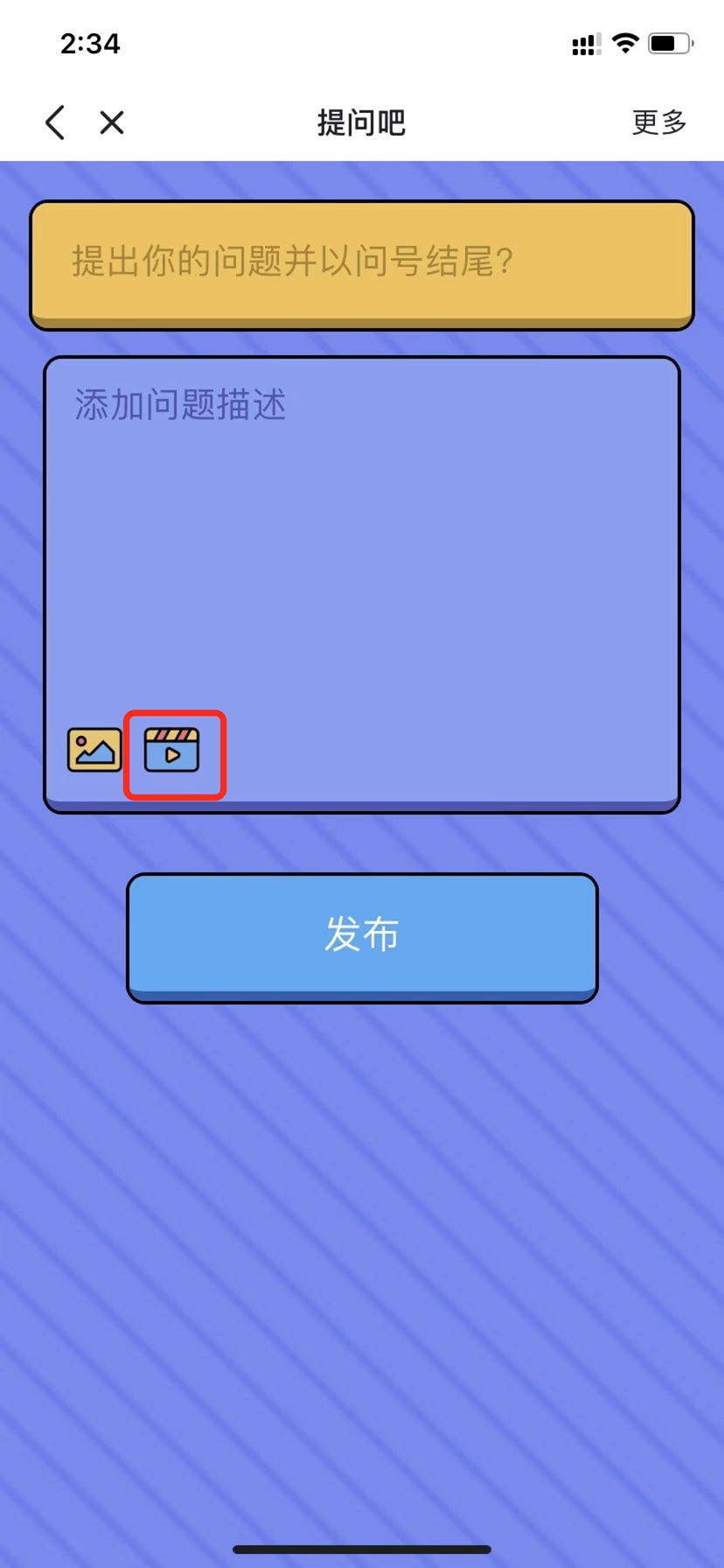Publish the question with 发布

pyautogui.click(x=362, y=934)
